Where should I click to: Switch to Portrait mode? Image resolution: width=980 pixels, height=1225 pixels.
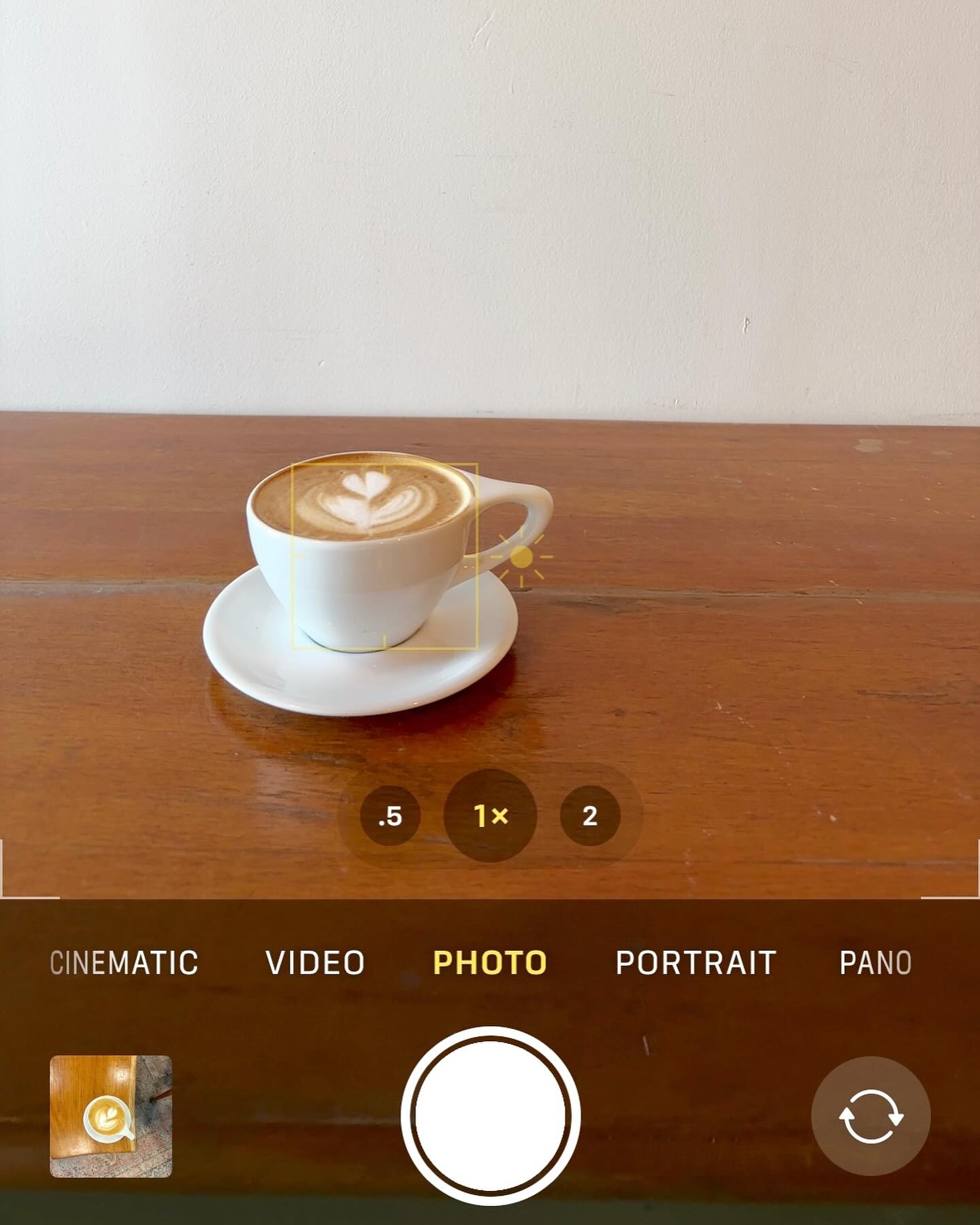point(696,963)
